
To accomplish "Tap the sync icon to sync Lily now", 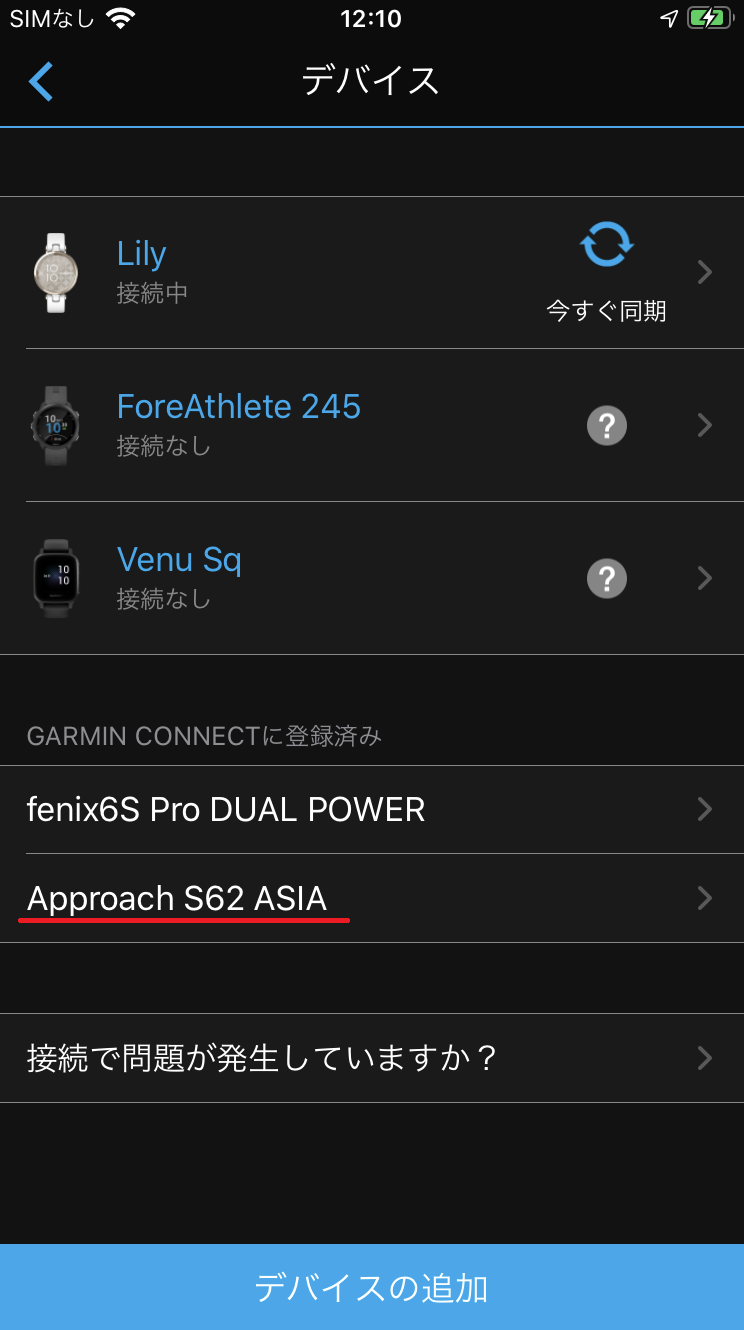I will click(x=606, y=244).
